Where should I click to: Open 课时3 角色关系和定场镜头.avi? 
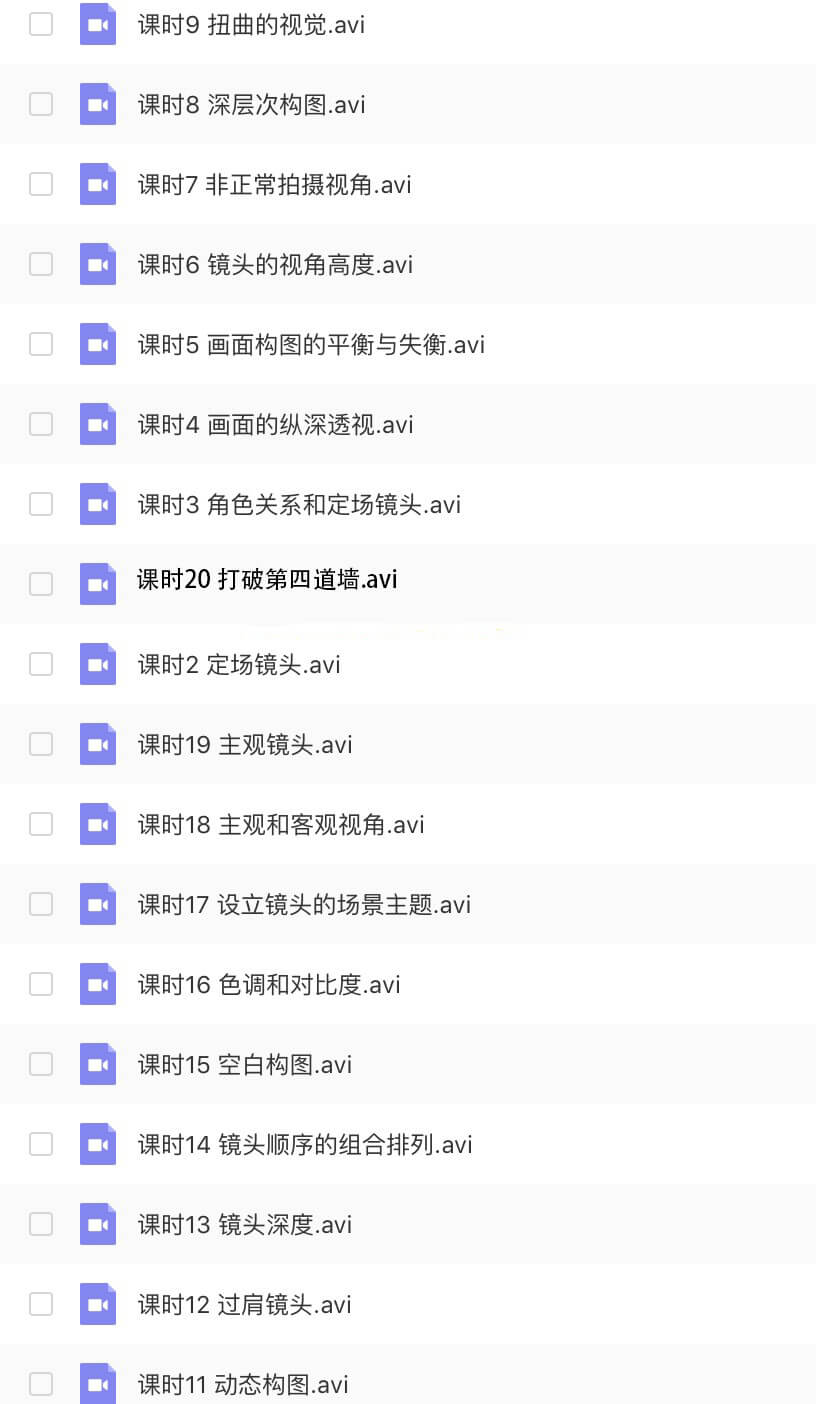(299, 504)
